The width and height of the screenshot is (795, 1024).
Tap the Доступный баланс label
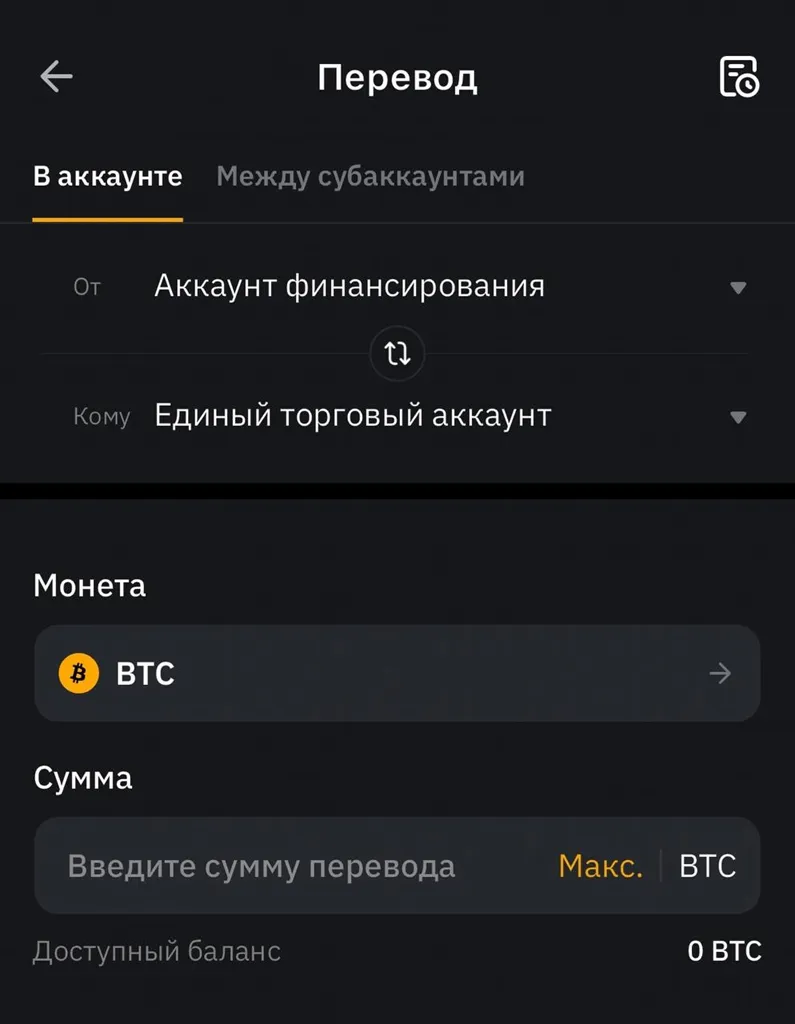[x=156, y=951]
